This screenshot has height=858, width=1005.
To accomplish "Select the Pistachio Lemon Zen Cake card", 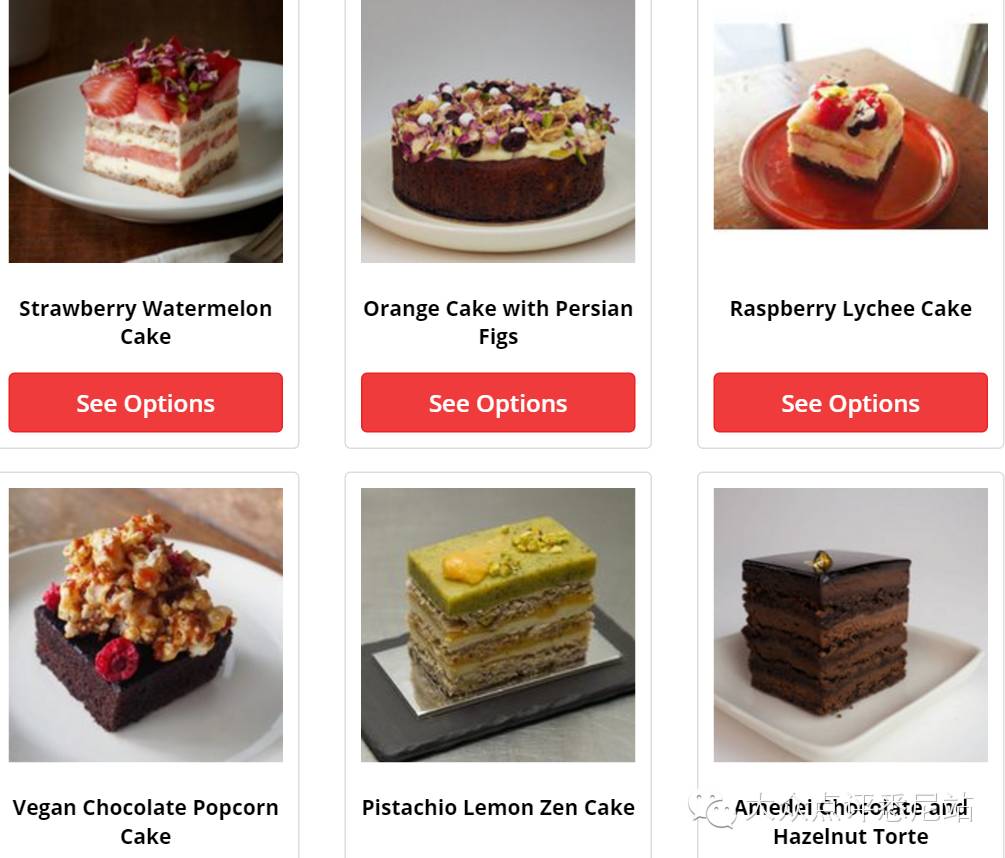I will coord(498,625).
